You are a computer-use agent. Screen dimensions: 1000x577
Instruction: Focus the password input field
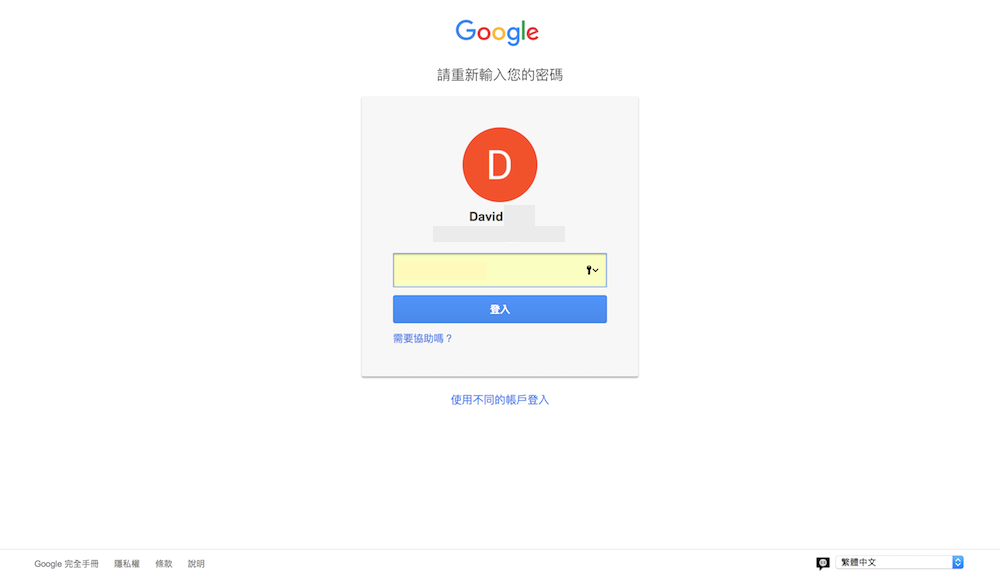pos(485,271)
